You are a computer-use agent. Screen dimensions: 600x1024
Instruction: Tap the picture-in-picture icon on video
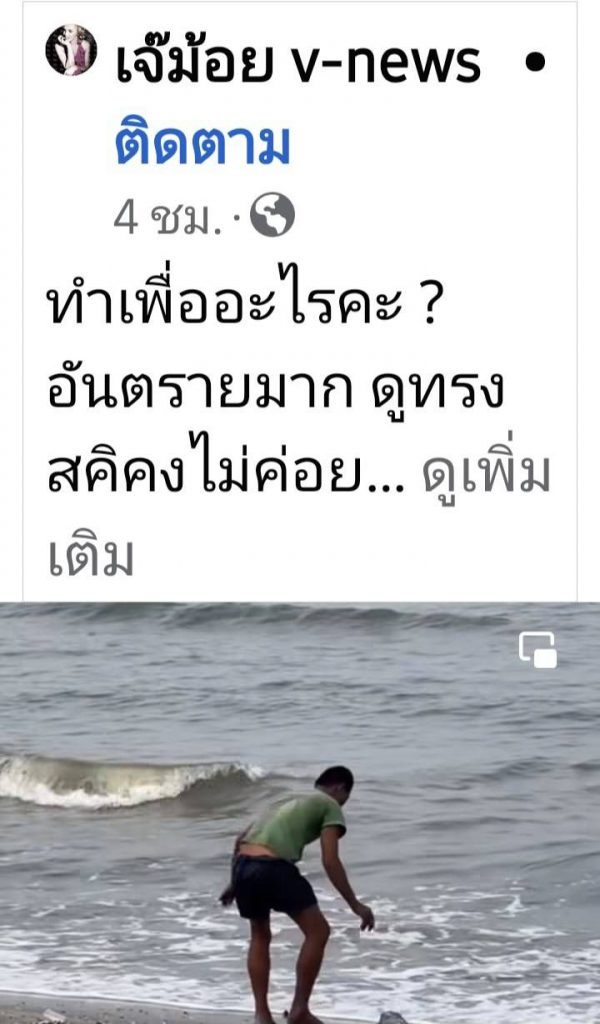point(538,650)
